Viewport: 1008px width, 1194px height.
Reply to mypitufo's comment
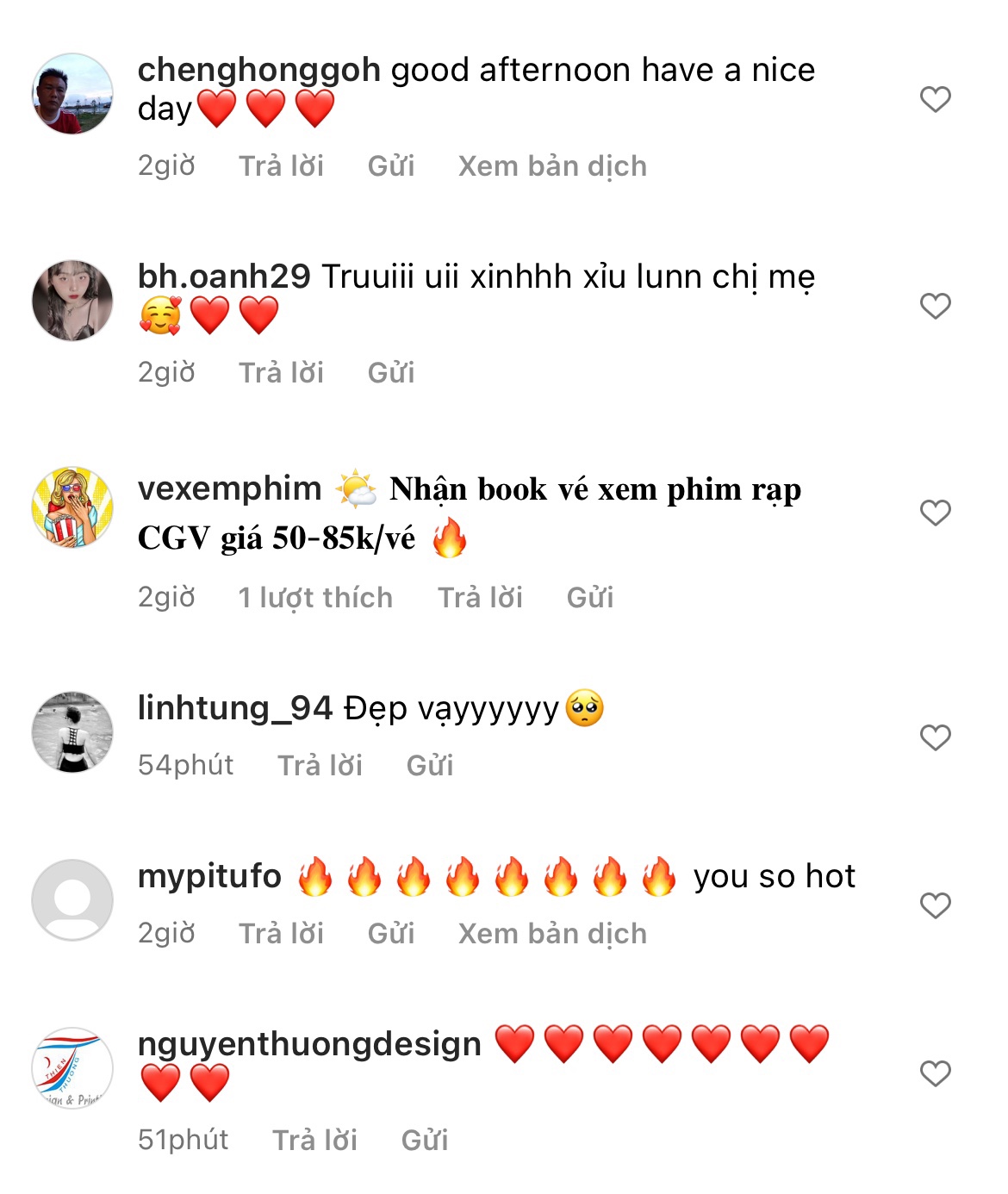coord(281,934)
